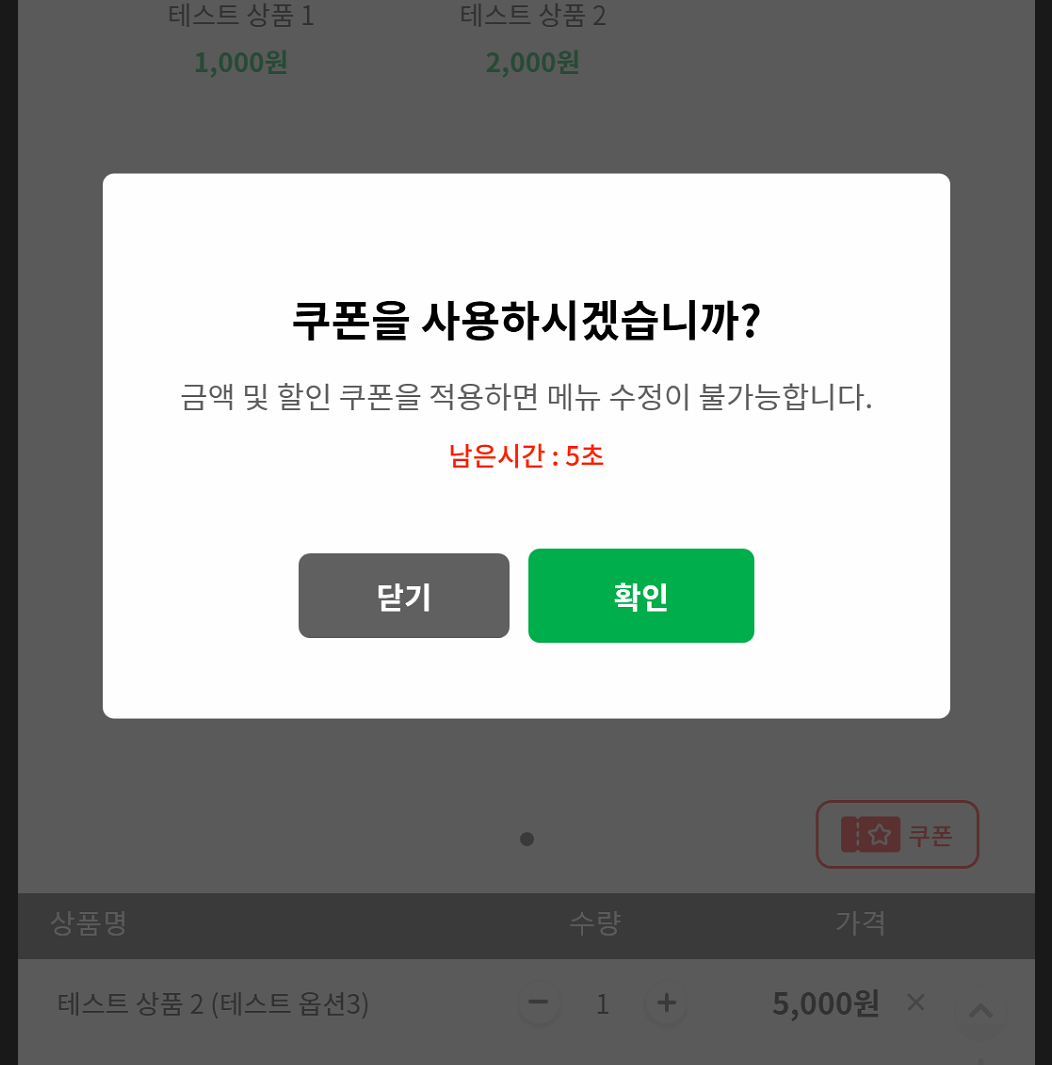
Task: Confirm coupon use with 확인
Action: pyautogui.click(x=641, y=596)
